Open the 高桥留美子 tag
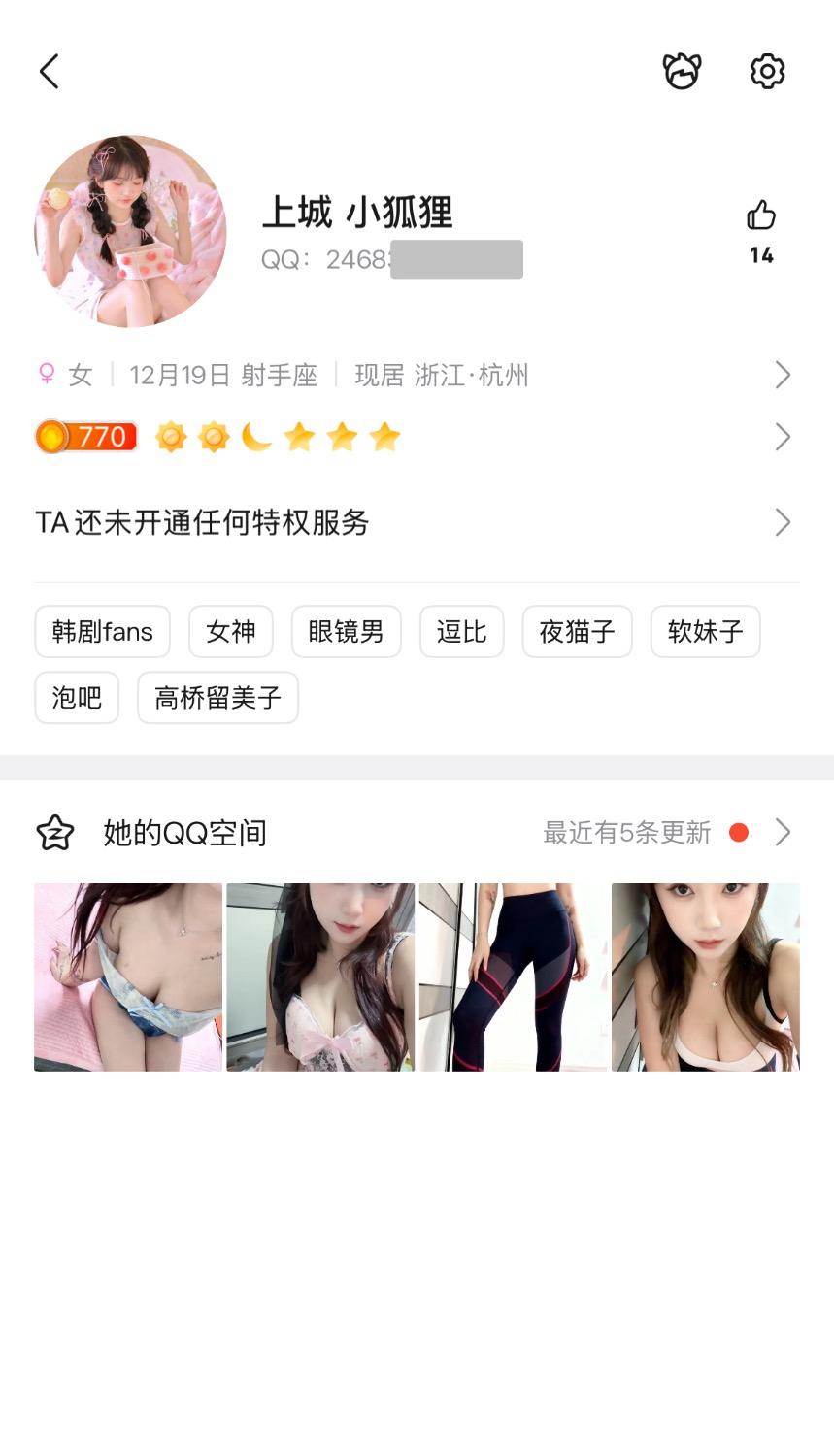The image size is (834, 1456). (x=217, y=698)
